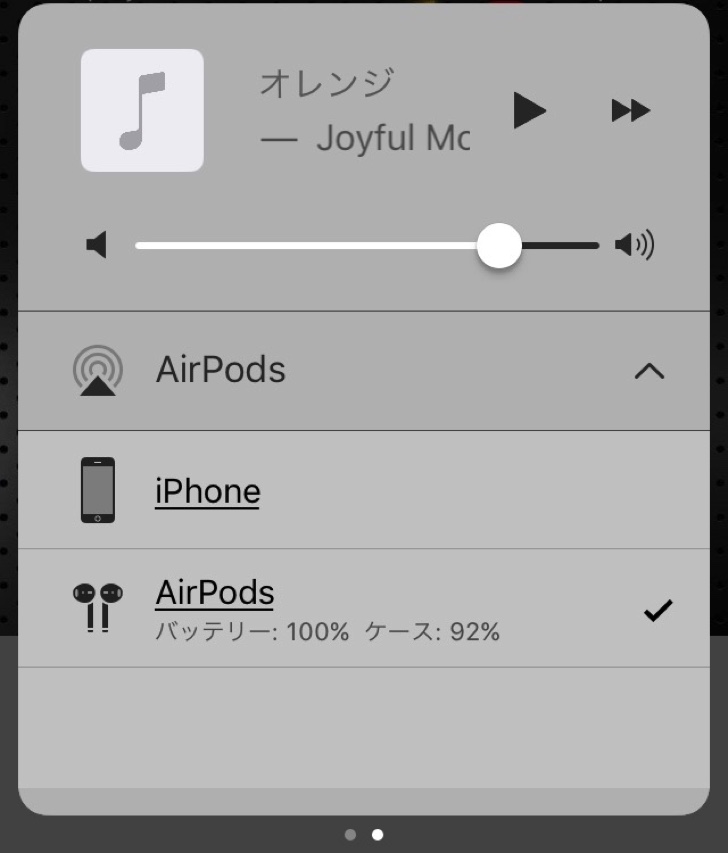Select iPhone as the audio output

pos(207,491)
